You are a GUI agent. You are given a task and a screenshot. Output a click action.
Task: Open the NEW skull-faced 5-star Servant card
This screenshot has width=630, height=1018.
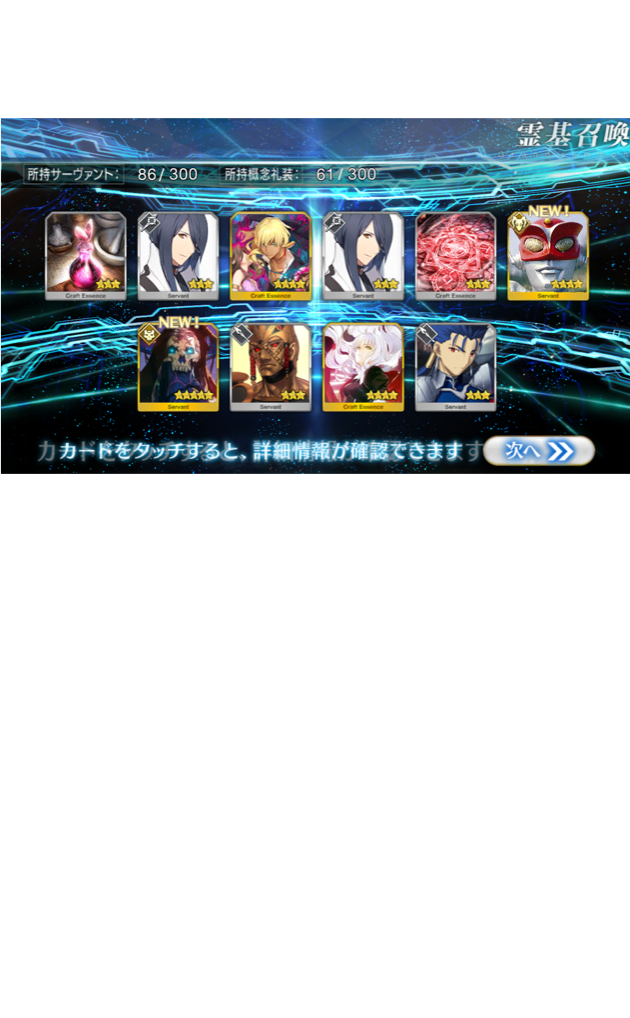[178, 367]
